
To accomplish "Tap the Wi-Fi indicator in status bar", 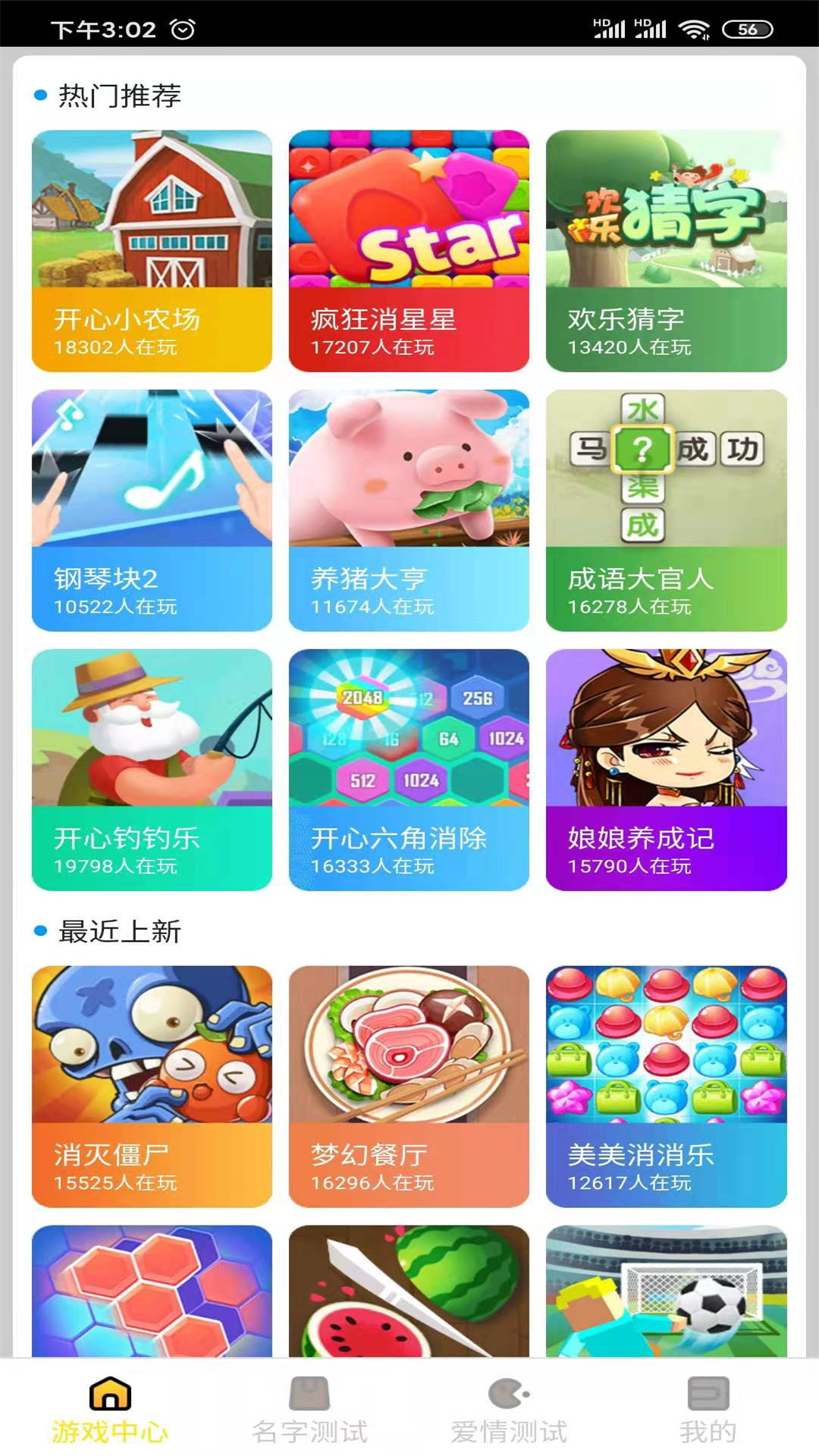I will 695,29.
